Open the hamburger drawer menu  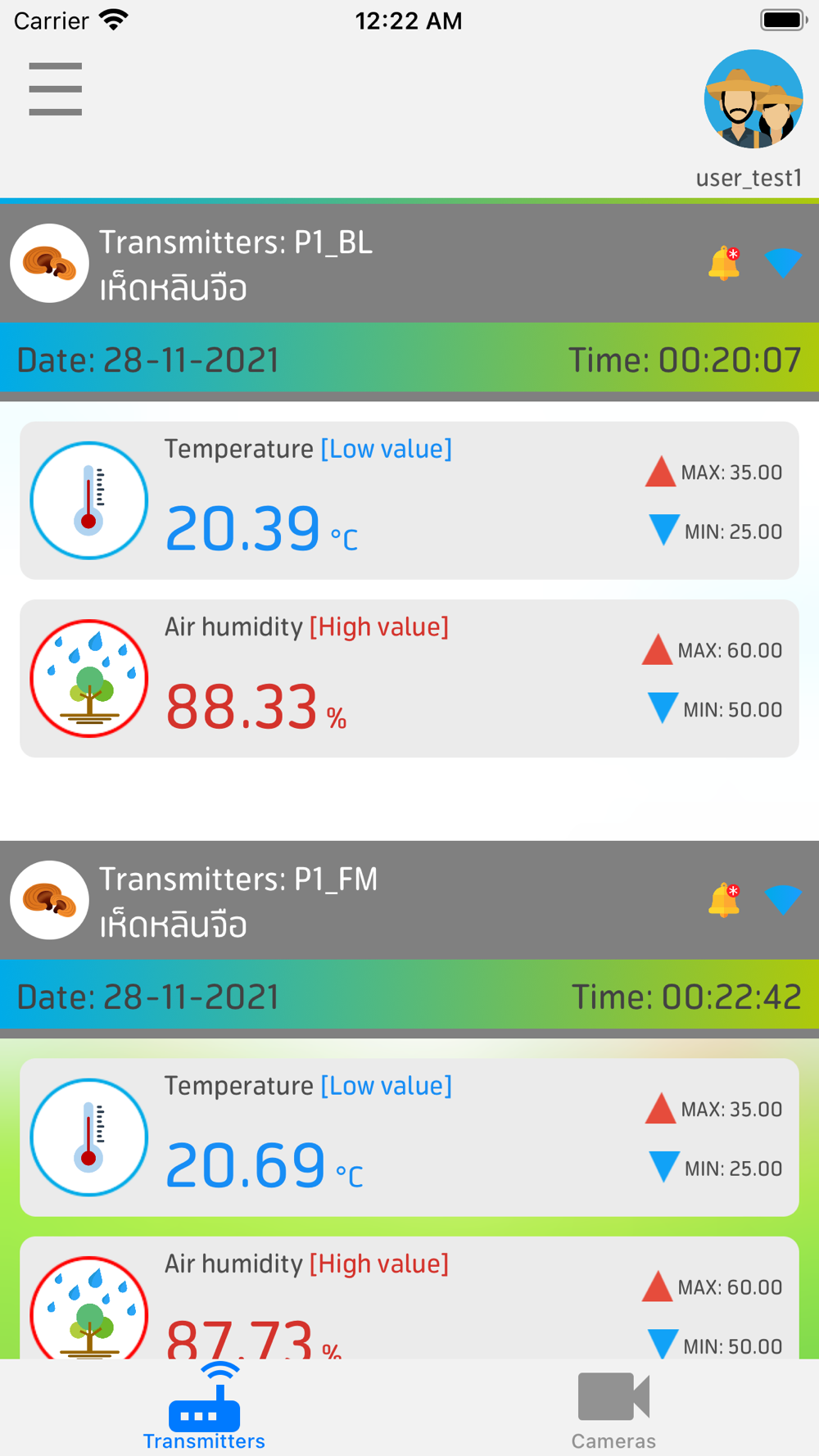coord(55,88)
